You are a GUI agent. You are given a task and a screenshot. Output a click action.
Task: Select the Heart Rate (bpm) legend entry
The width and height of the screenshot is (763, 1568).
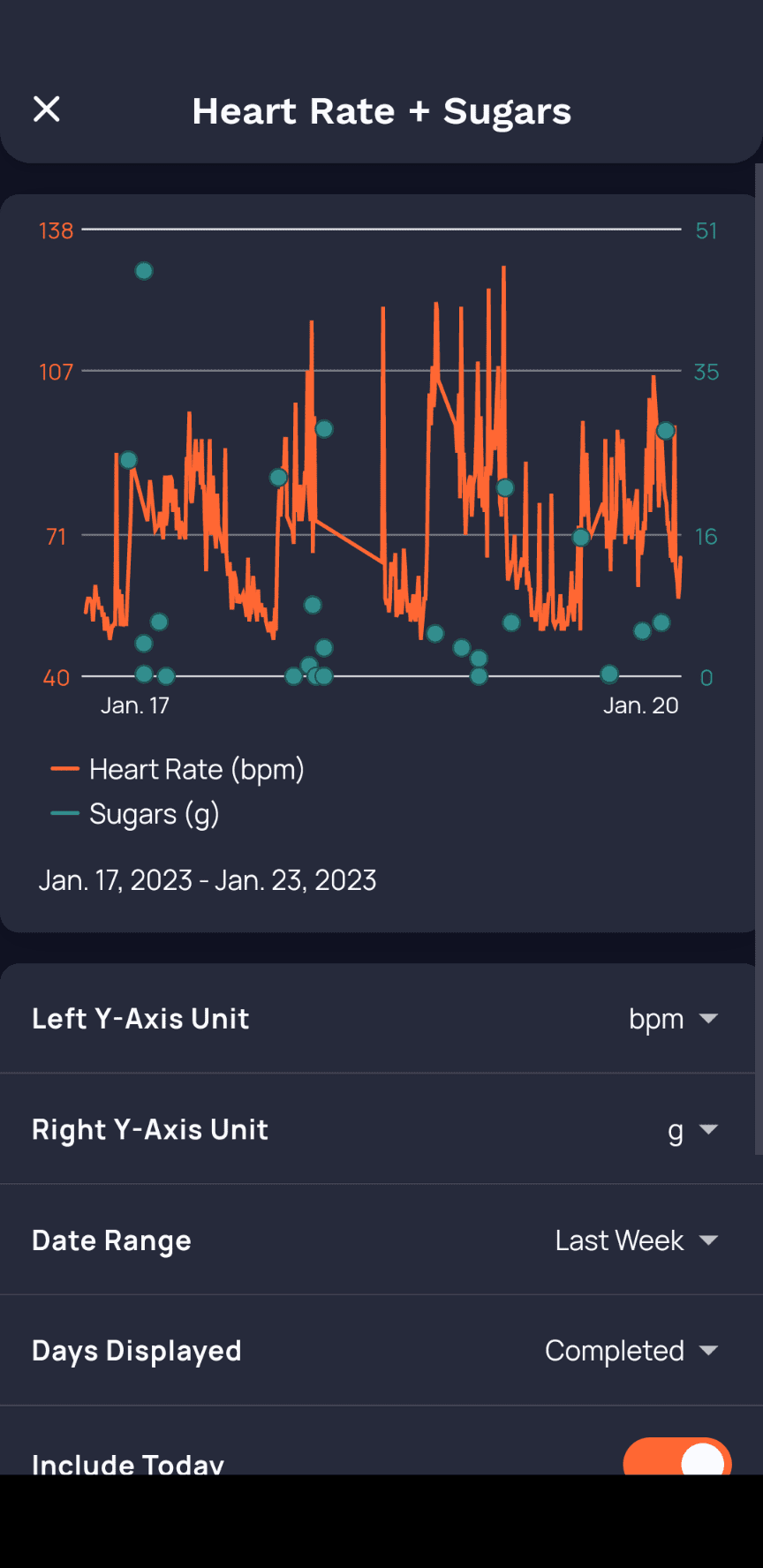point(196,768)
